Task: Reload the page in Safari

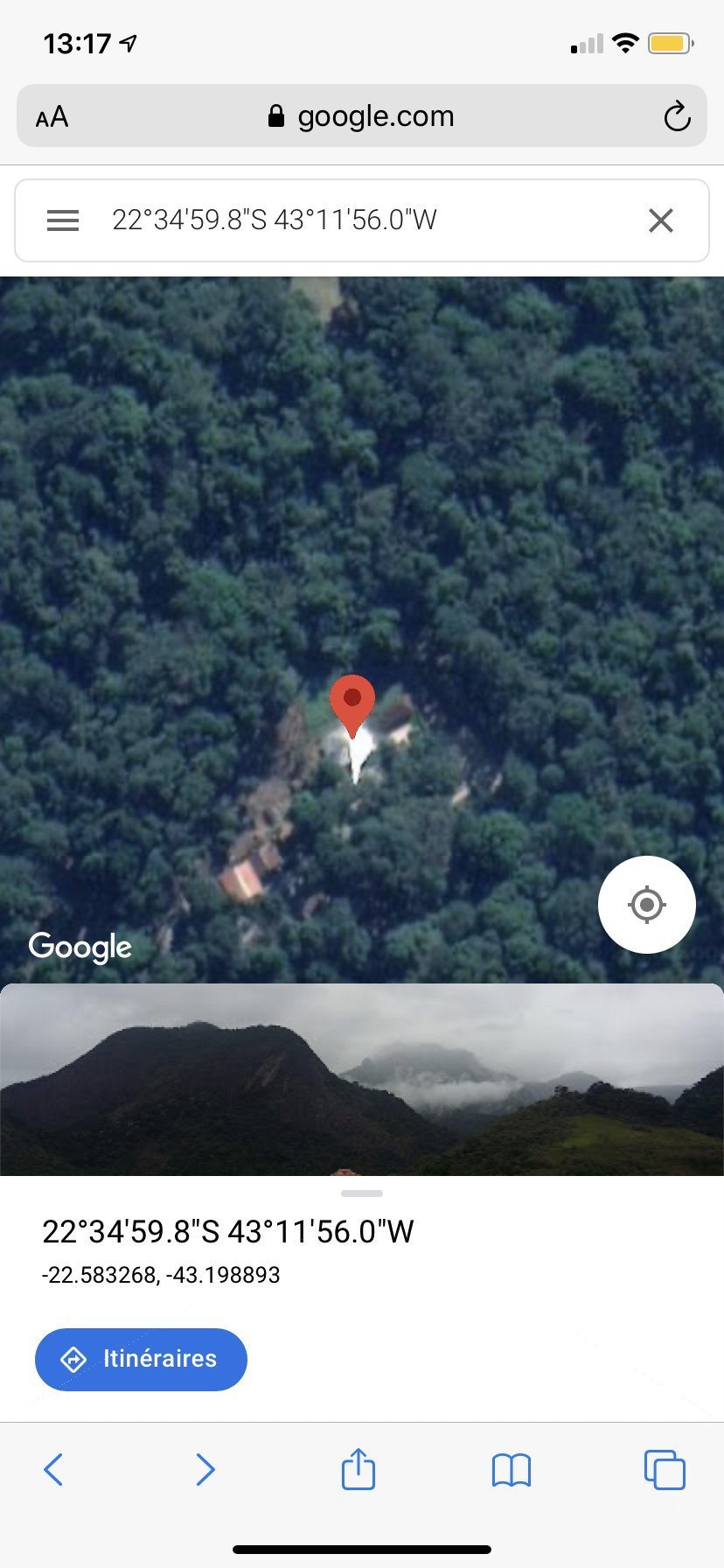Action: tap(677, 116)
